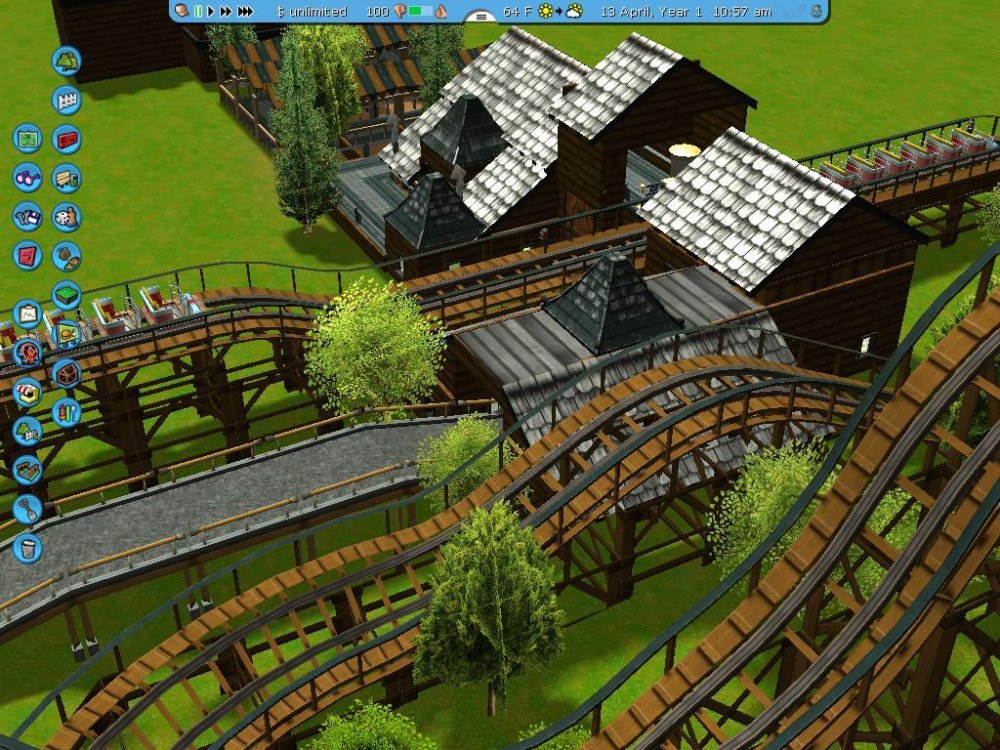Image resolution: width=1000 pixels, height=750 pixels.
Task: Open the green land tile tool
Action: coord(66,295)
